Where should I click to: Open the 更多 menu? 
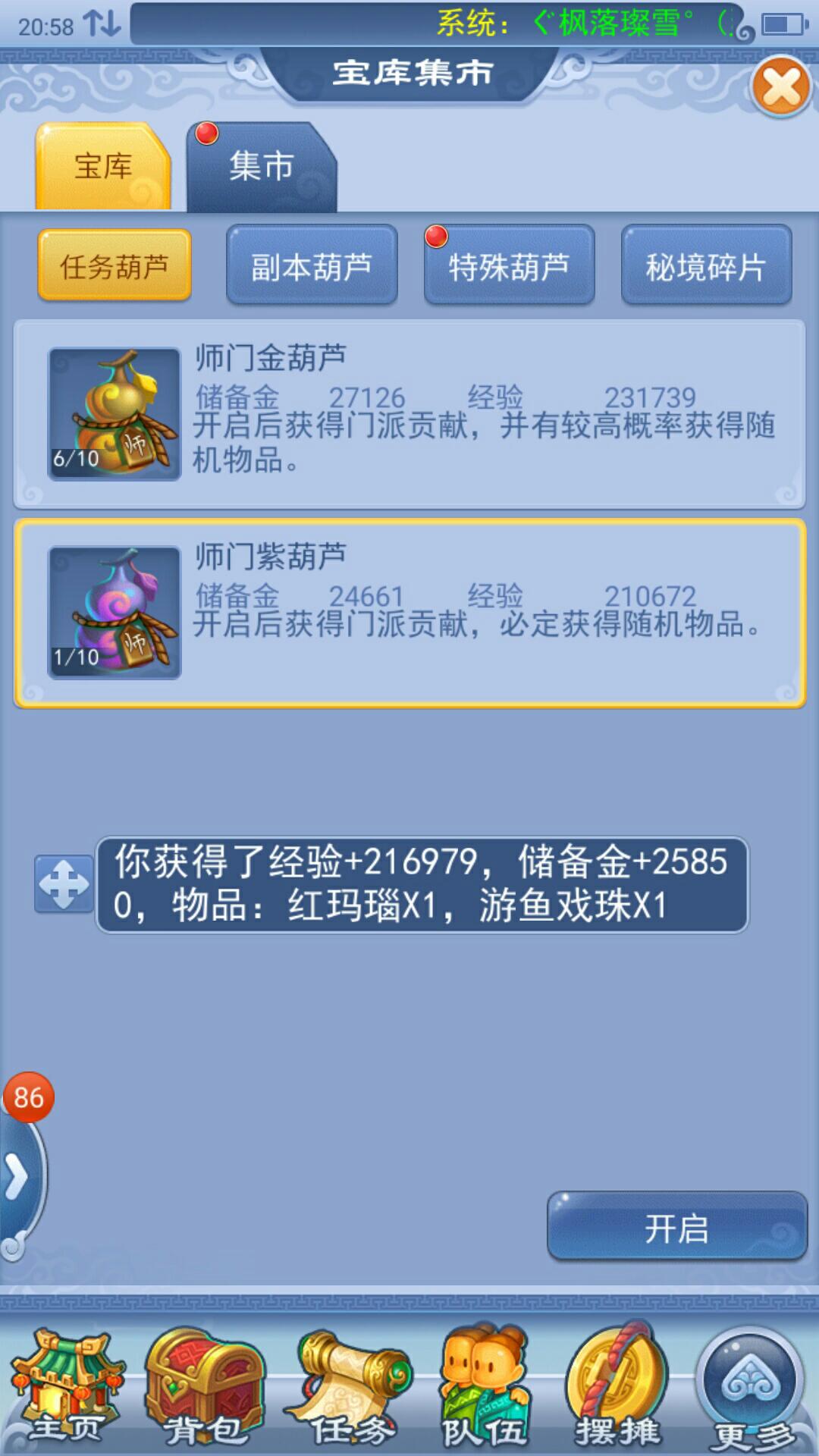coord(751,1386)
